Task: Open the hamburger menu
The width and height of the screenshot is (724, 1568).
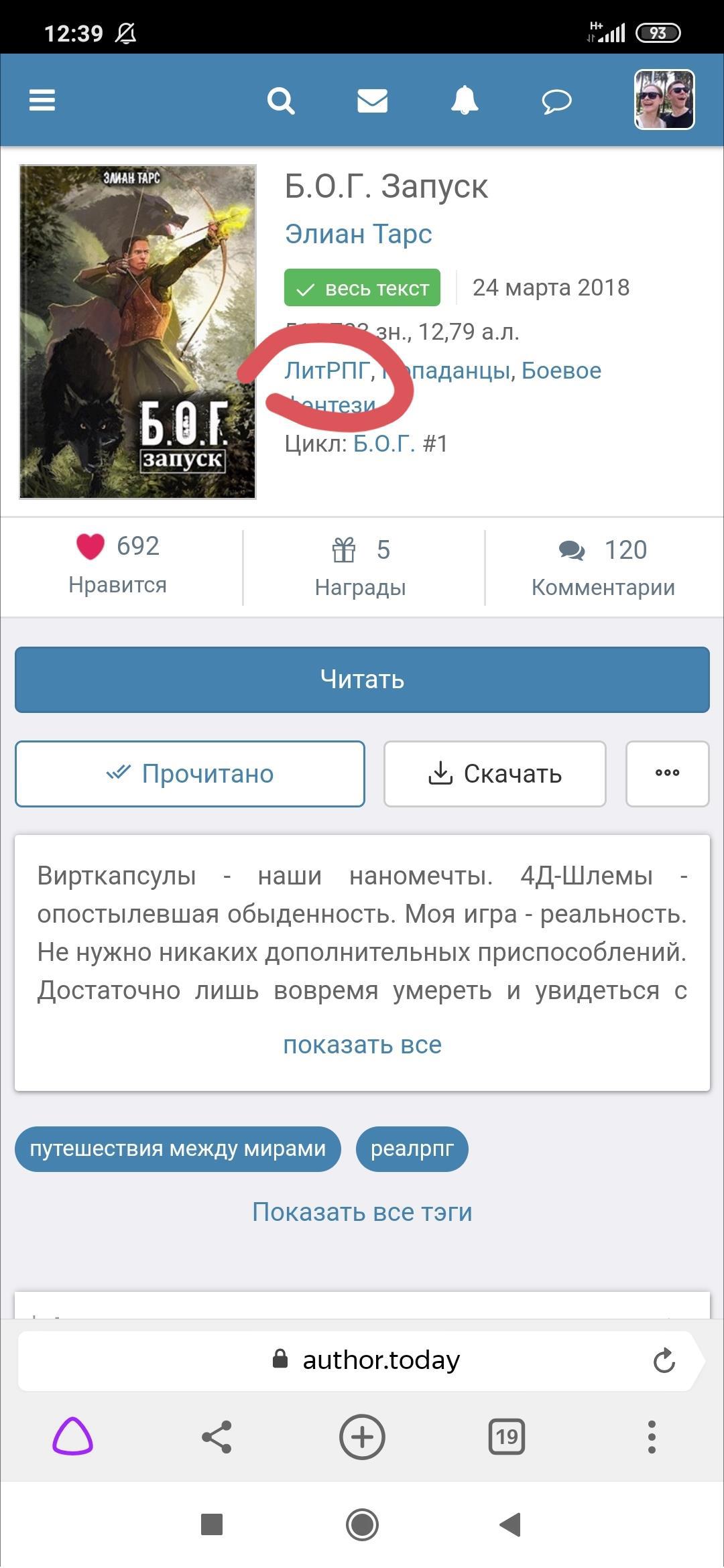Action: pos(42,101)
